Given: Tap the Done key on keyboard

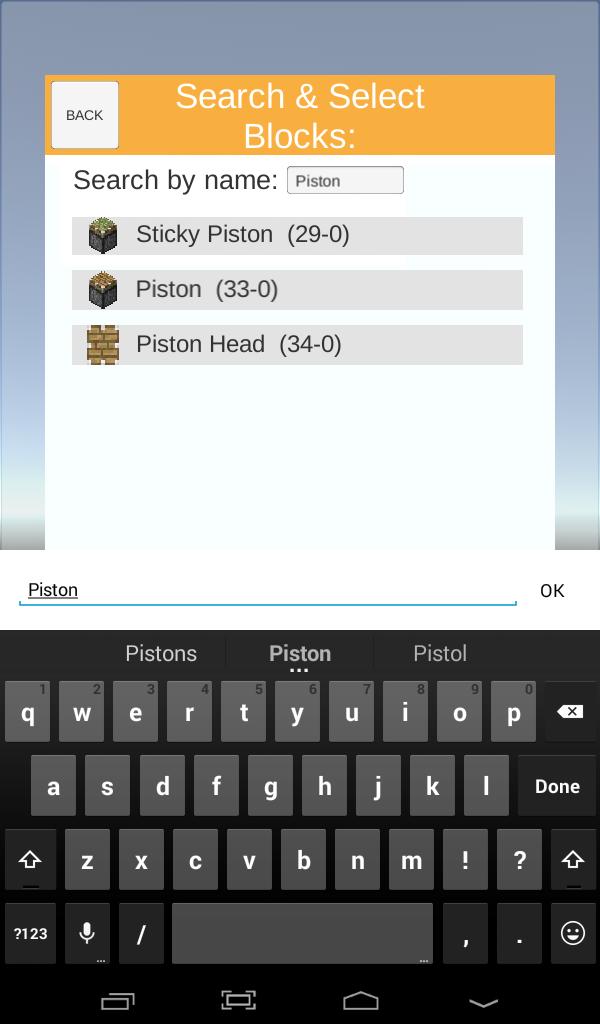Looking at the screenshot, I should [557, 786].
